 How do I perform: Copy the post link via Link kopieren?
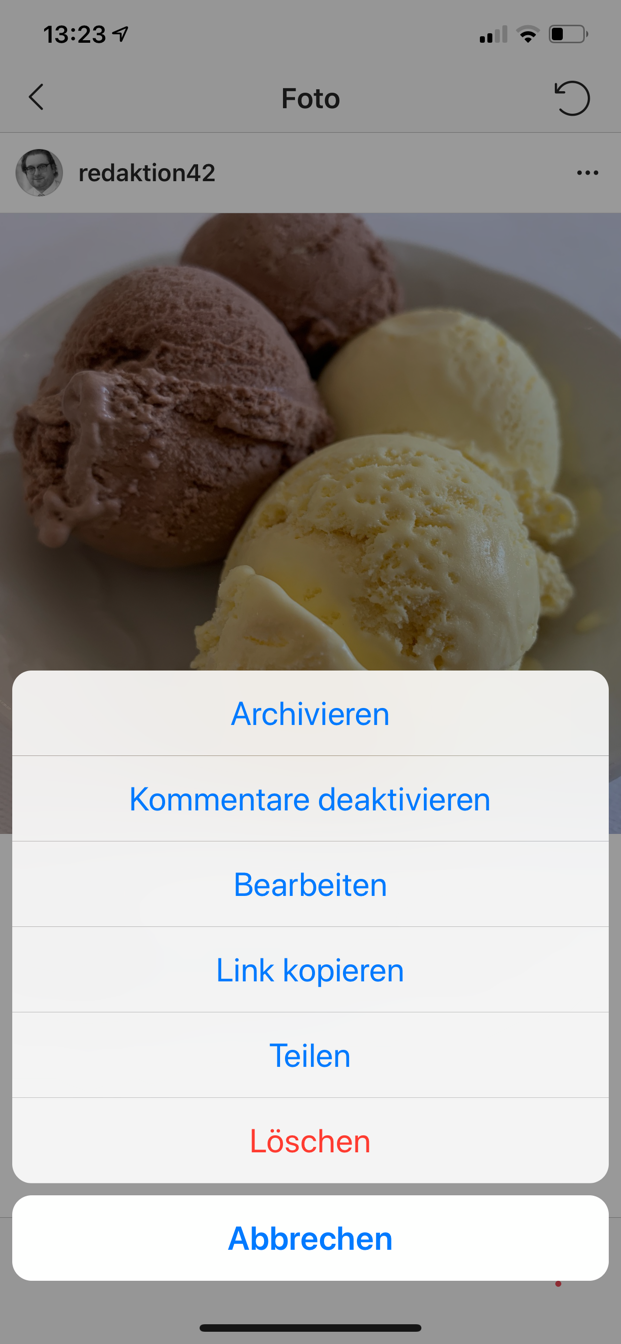(x=310, y=970)
